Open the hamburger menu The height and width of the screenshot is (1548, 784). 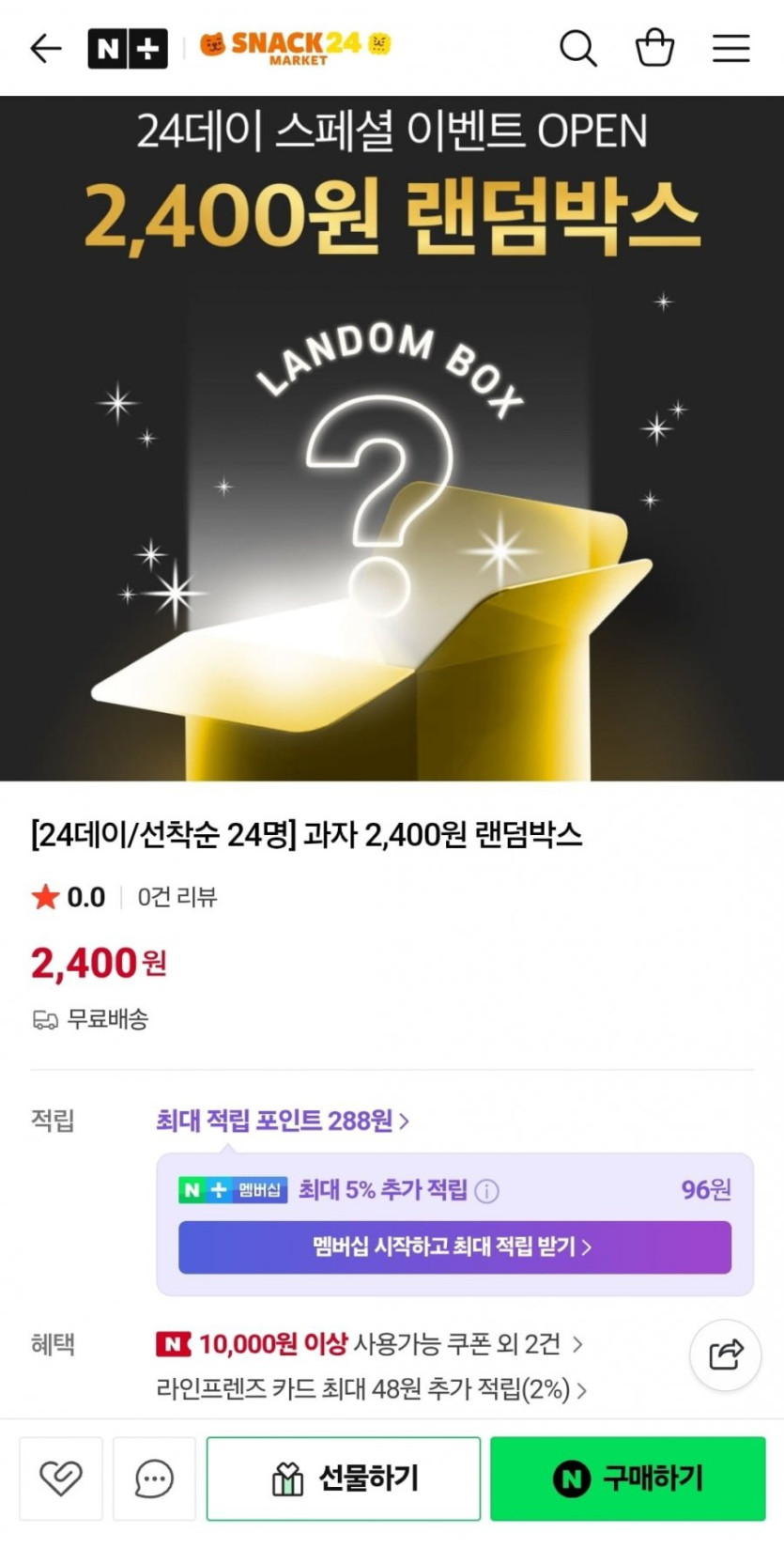click(x=730, y=48)
